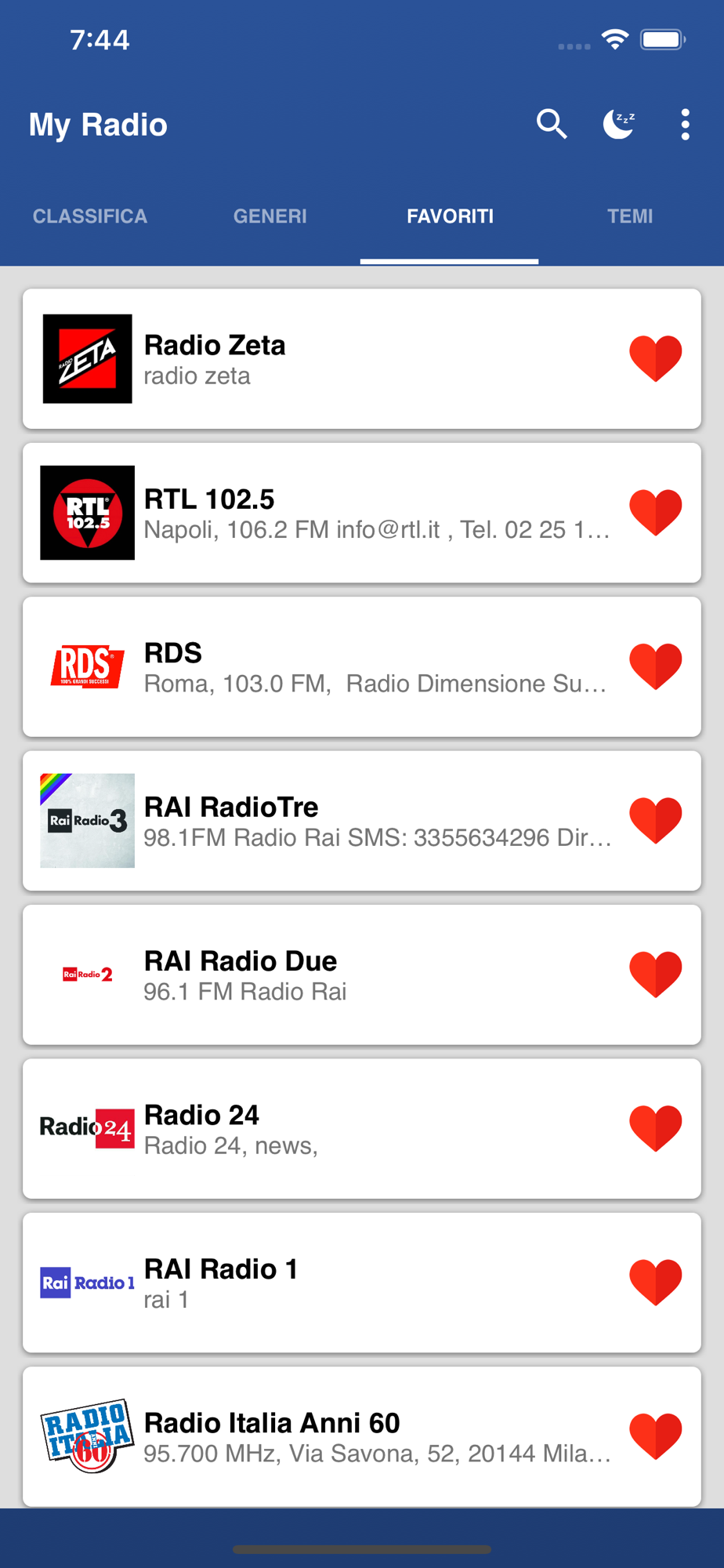Play the Radio Zeta station
This screenshot has height=1568, width=724.
point(313,359)
